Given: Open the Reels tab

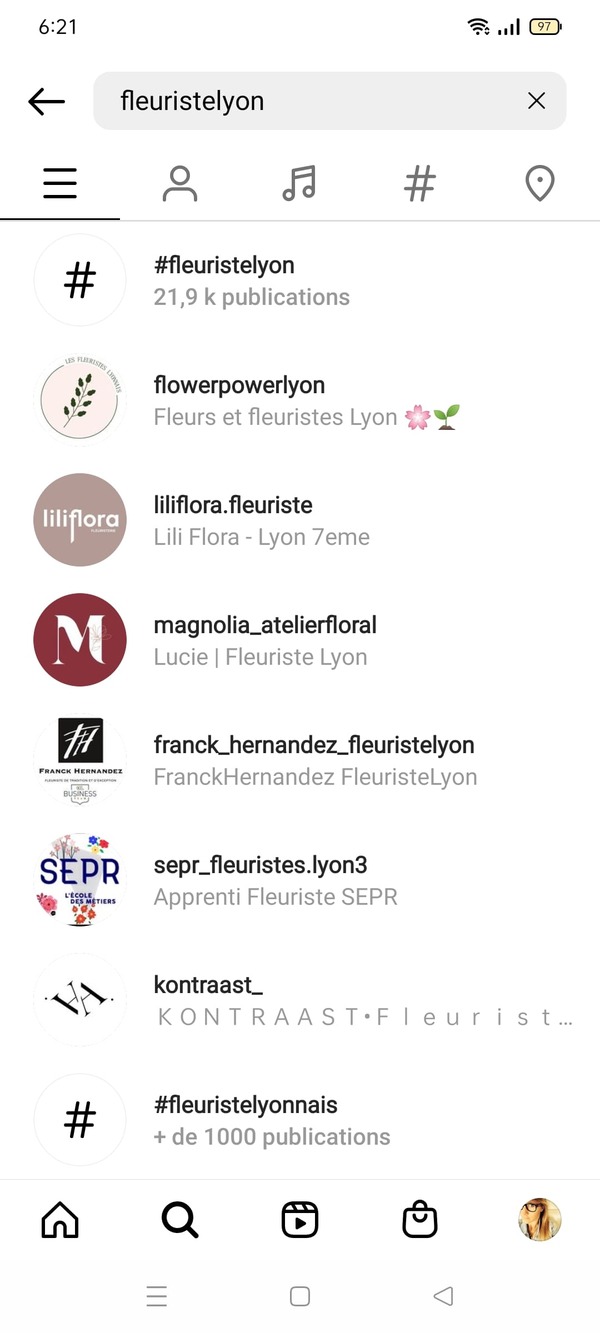Looking at the screenshot, I should tap(300, 1220).
